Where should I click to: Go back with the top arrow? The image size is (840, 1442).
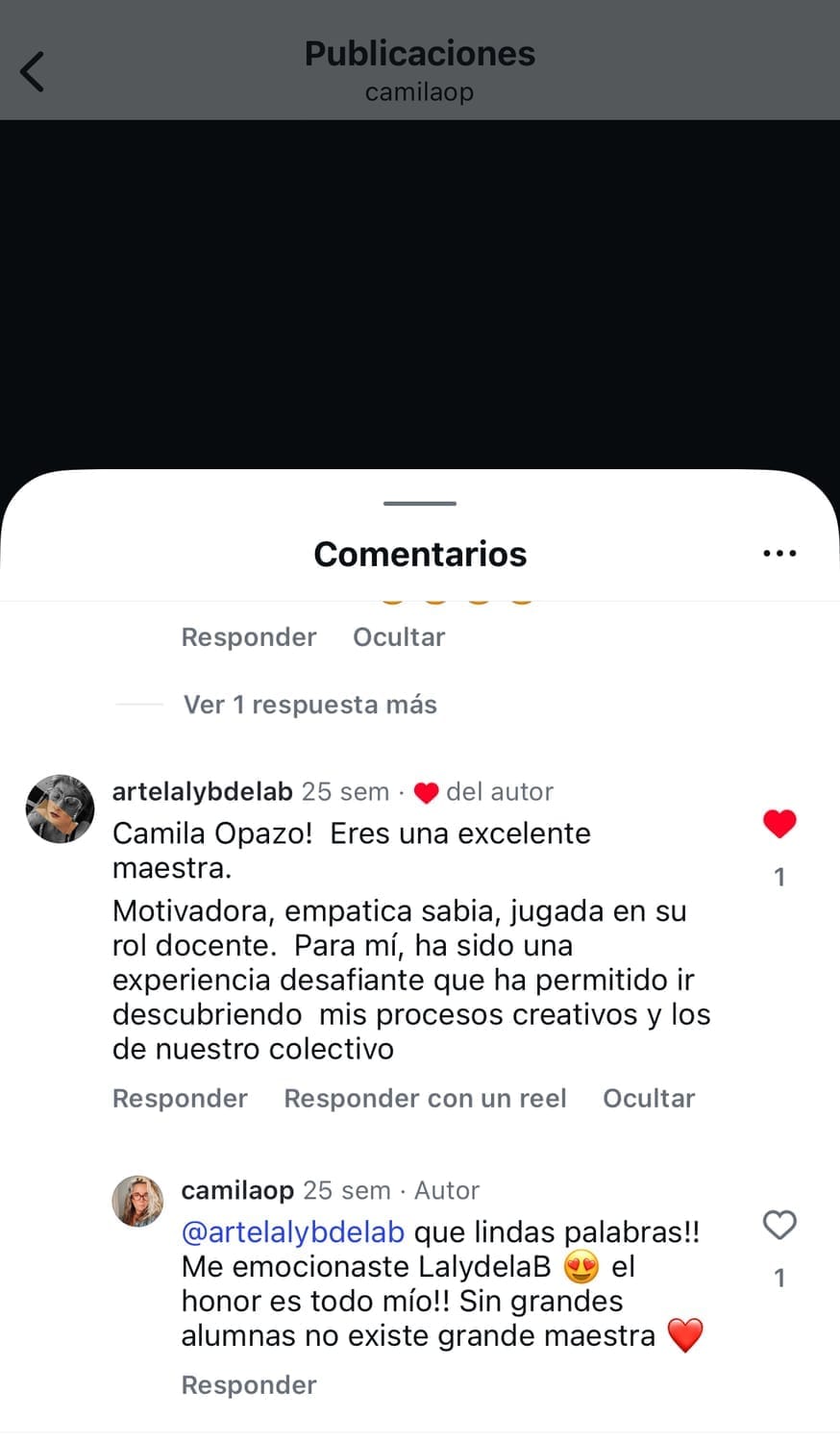pos(33,72)
